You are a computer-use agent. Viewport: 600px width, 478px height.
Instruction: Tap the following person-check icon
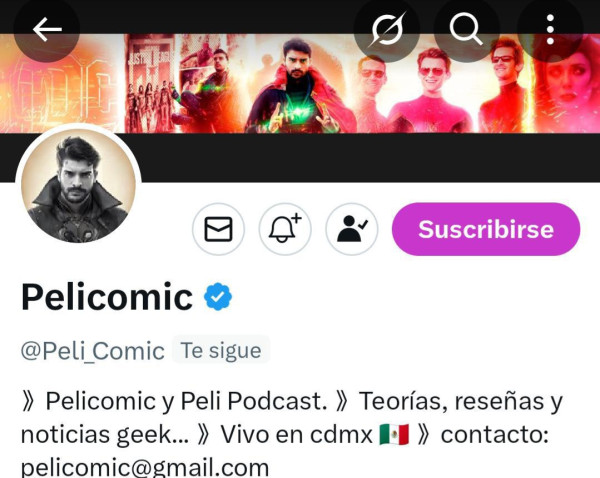[x=352, y=229]
